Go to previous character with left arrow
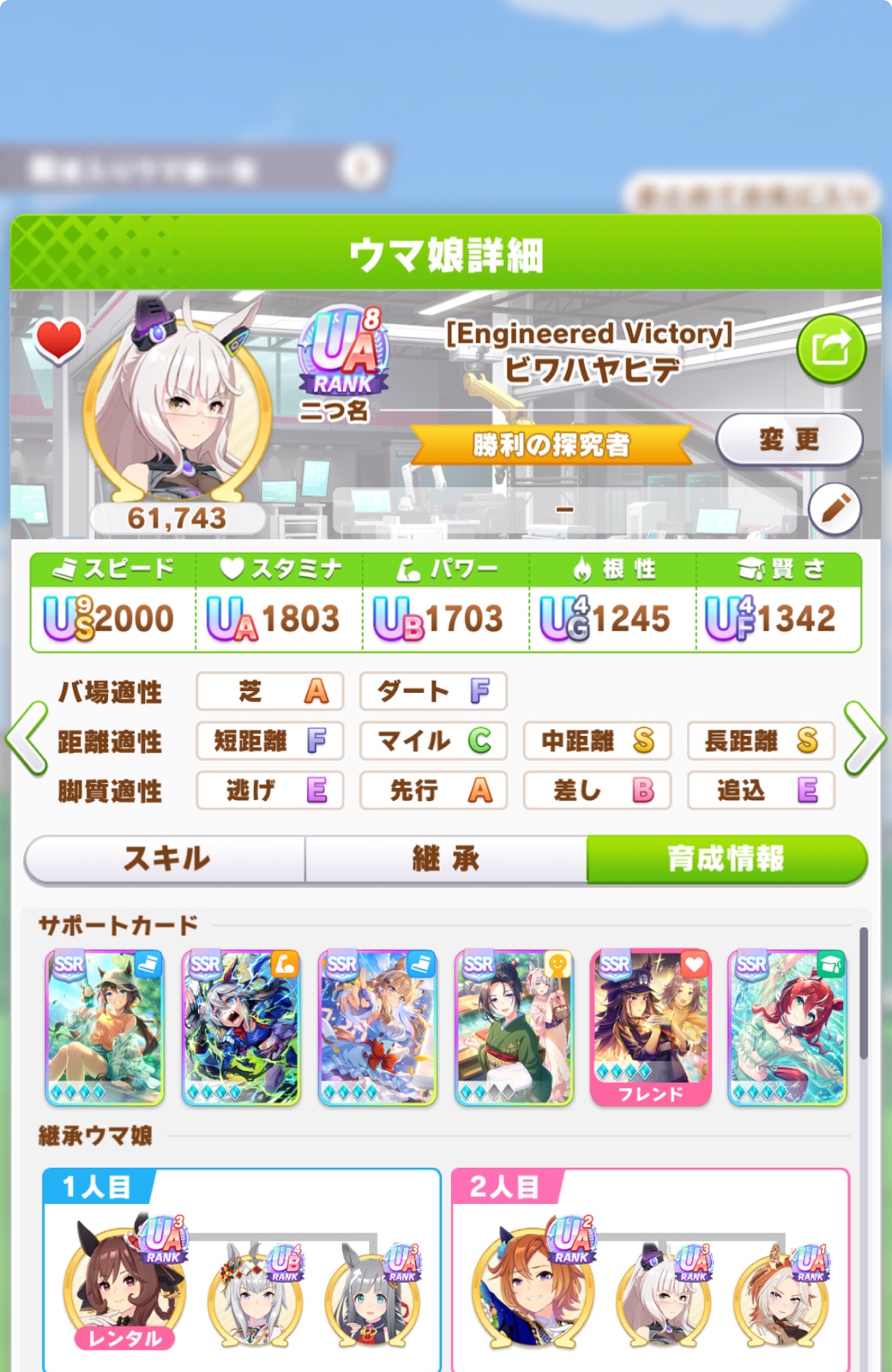 point(26,738)
